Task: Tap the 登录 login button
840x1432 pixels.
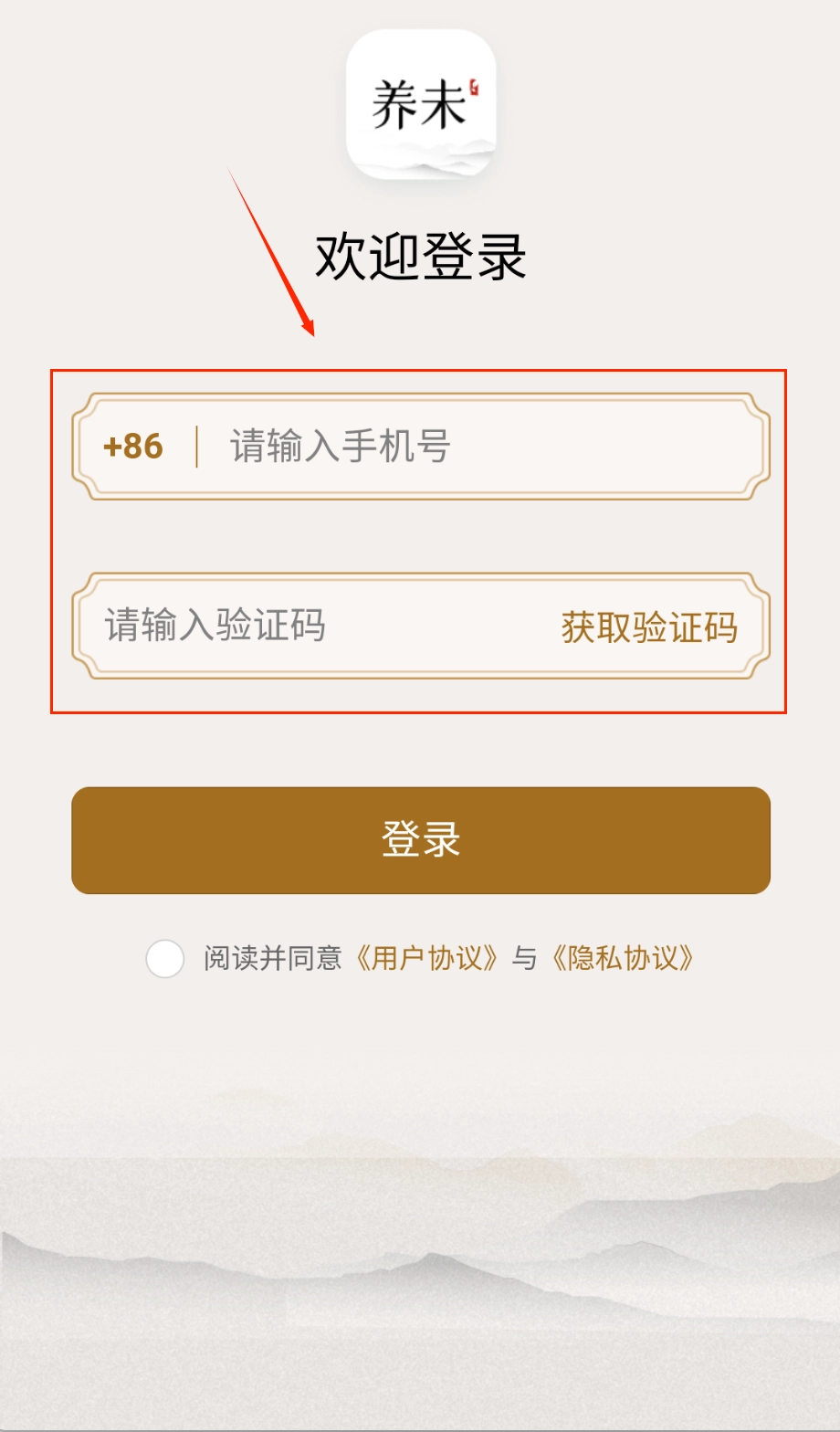Action: point(421,840)
